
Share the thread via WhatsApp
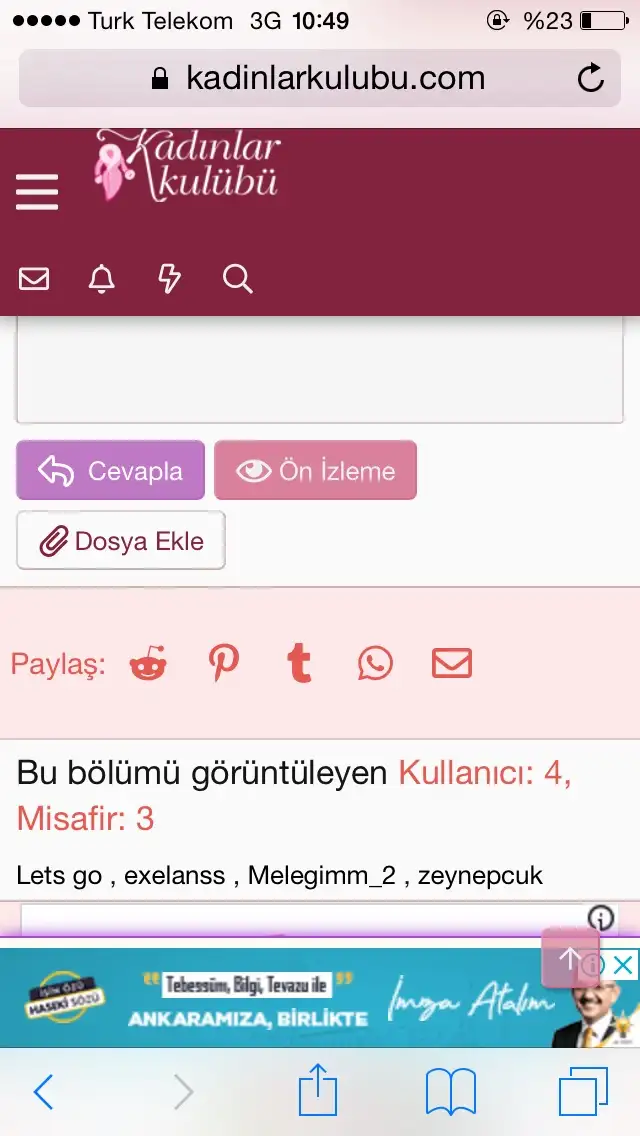point(375,663)
